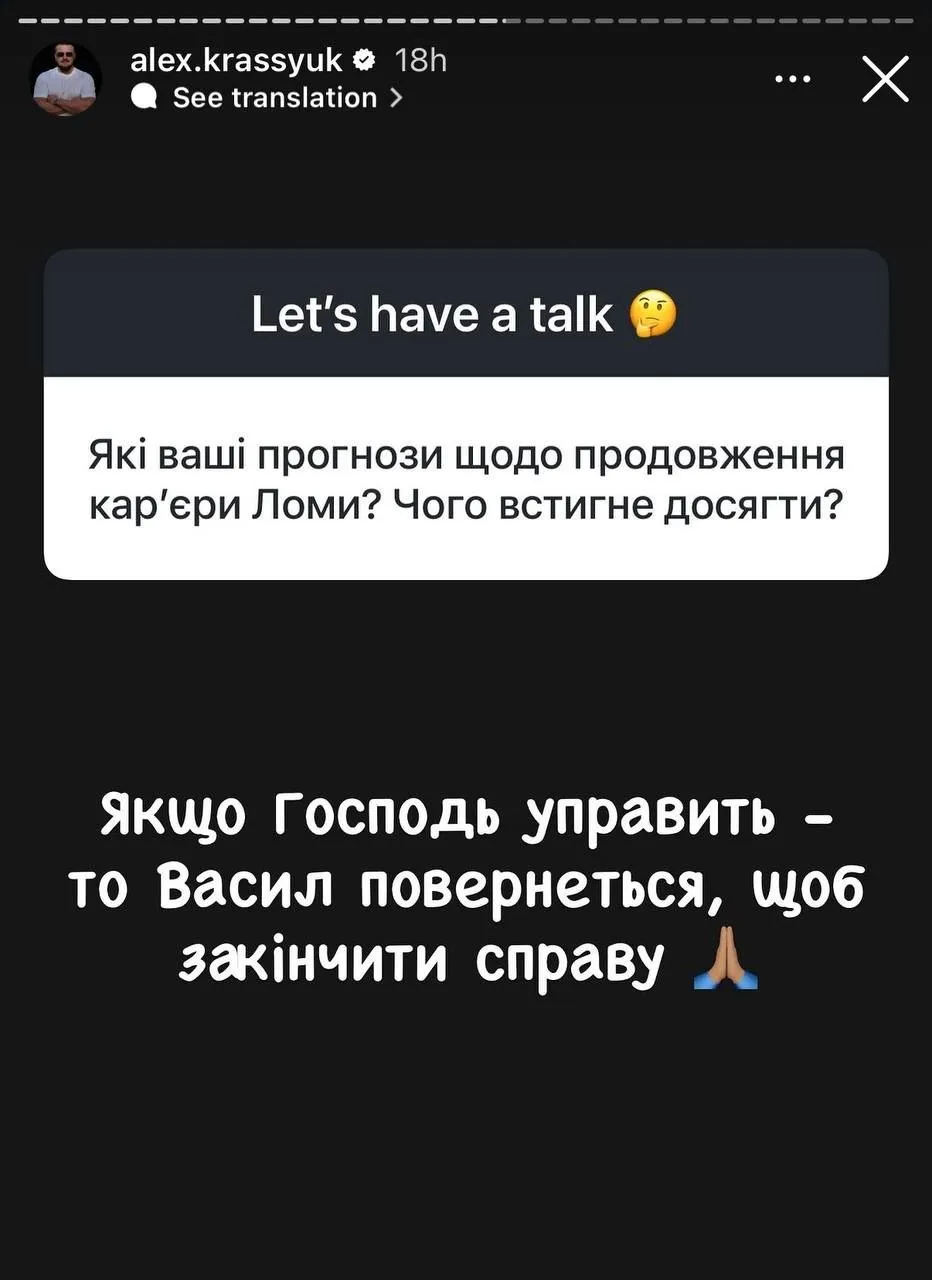The image size is (932, 1280).
Task: Close the story viewer
Action: point(885,79)
